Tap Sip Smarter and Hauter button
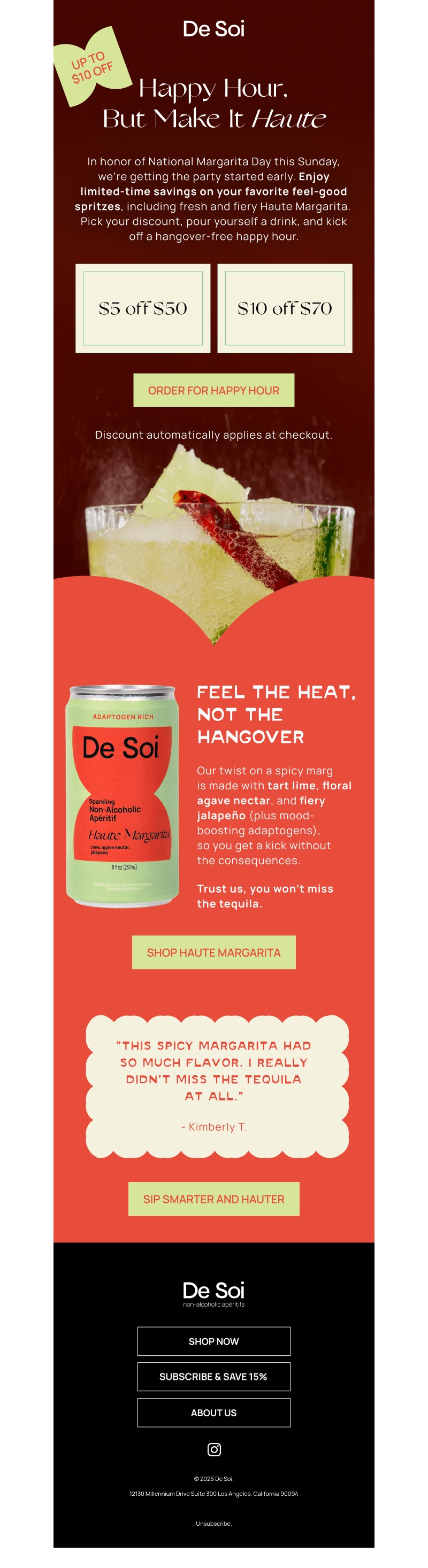The height and width of the screenshot is (1568, 428). click(x=213, y=1199)
